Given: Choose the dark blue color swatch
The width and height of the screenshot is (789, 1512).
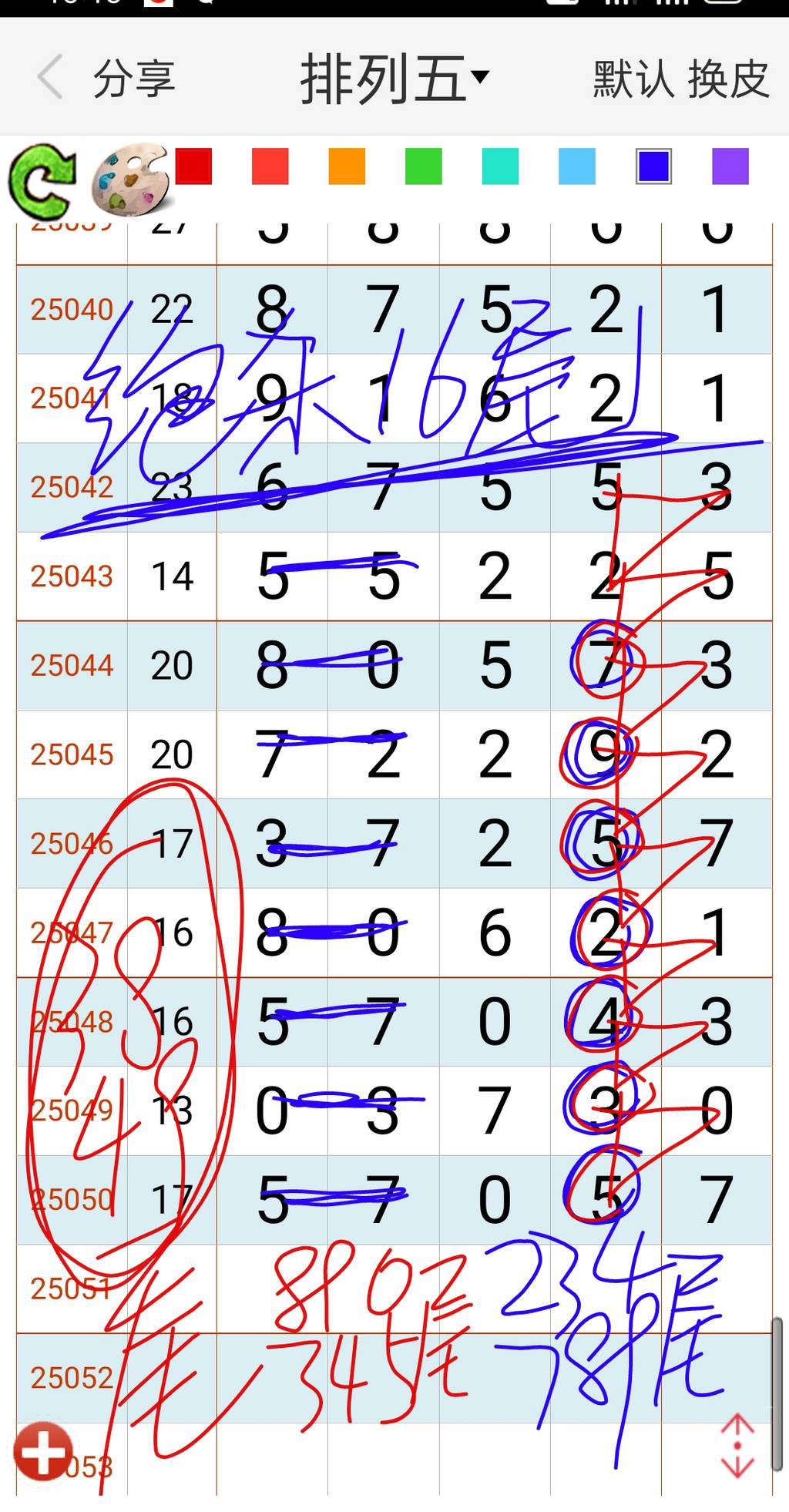Looking at the screenshot, I should (x=653, y=166).
